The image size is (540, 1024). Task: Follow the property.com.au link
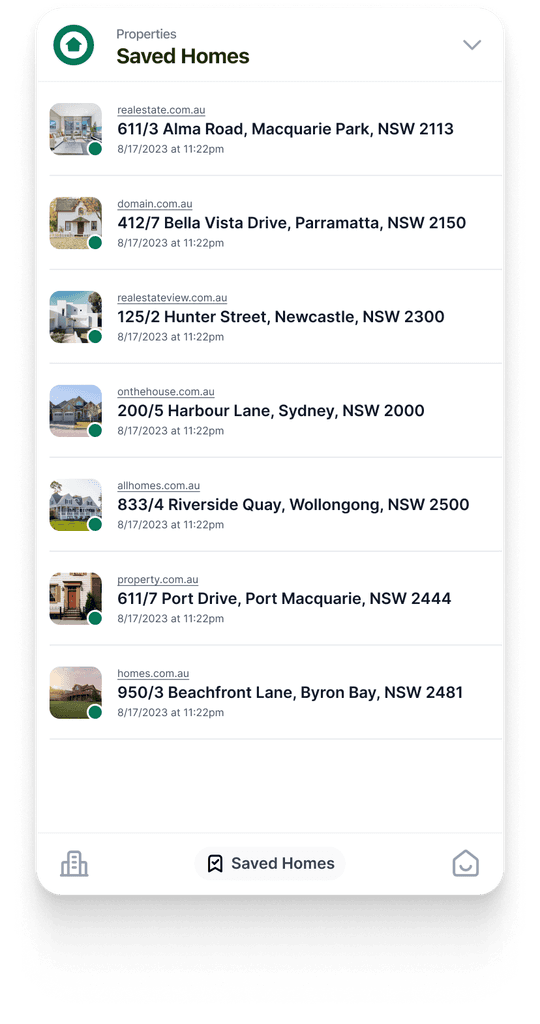click(158, 581)
